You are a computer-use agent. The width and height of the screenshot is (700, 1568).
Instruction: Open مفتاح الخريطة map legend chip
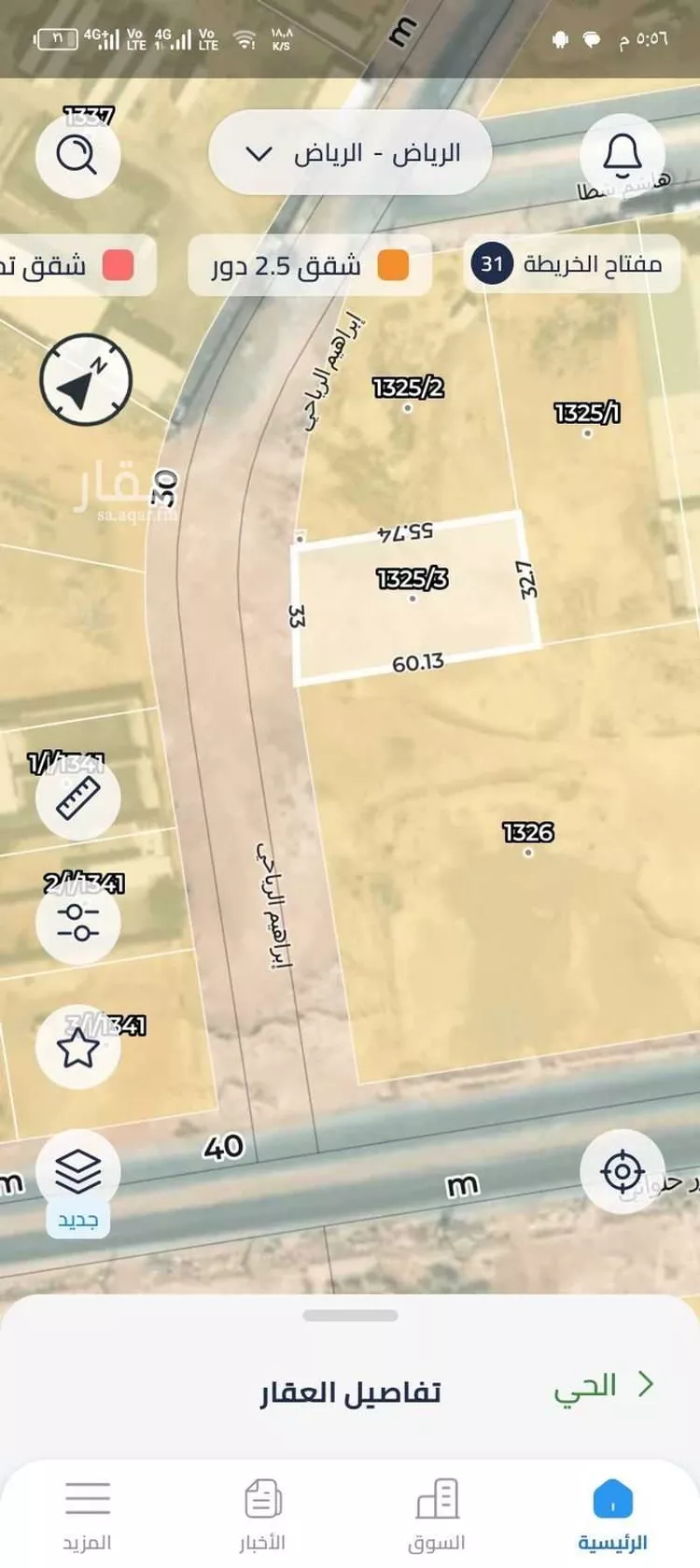[x=571, y=264]
